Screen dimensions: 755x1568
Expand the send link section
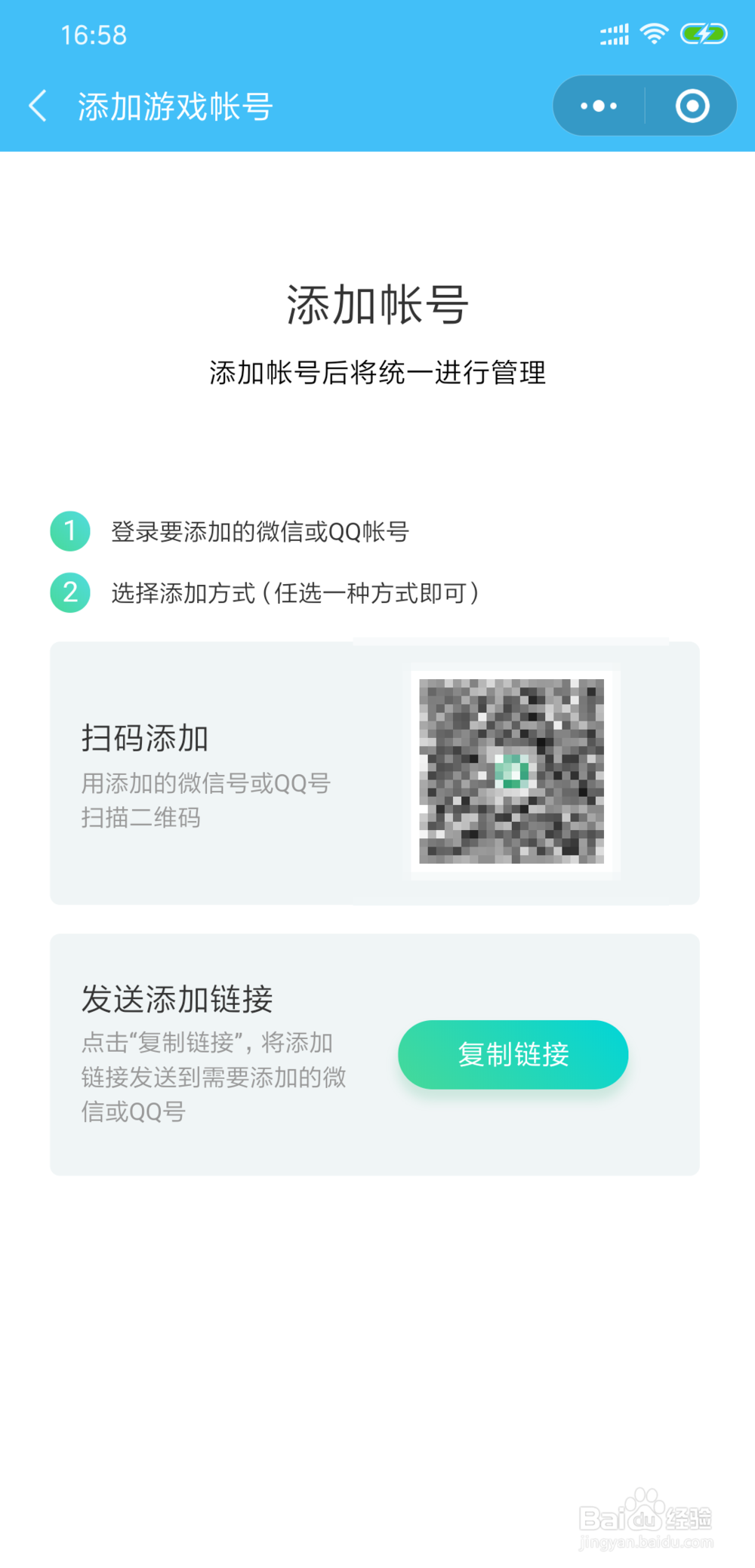(178, 999)
